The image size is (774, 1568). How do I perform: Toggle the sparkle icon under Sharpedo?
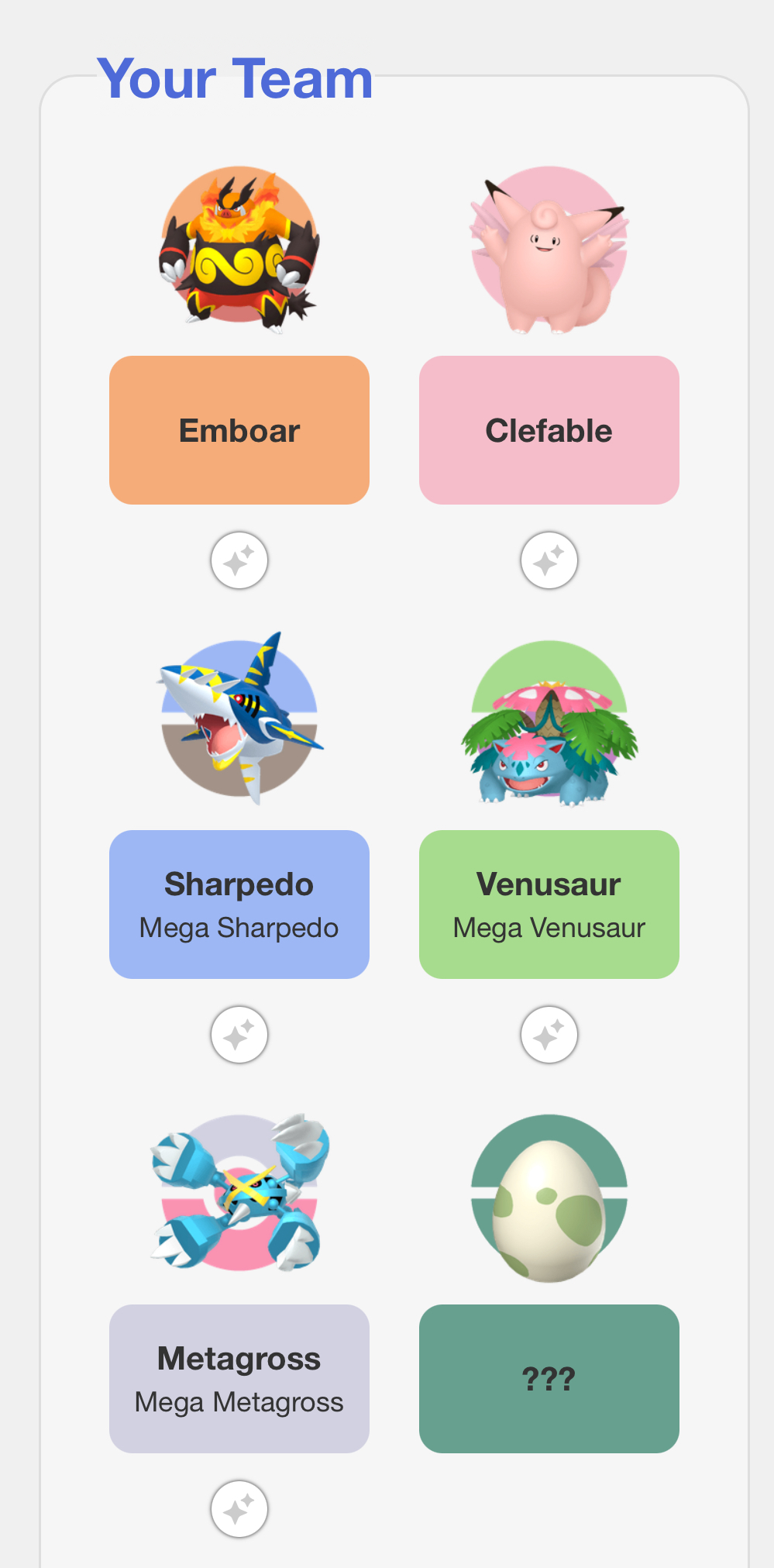pyautogui.click(x=239, y=1035)
